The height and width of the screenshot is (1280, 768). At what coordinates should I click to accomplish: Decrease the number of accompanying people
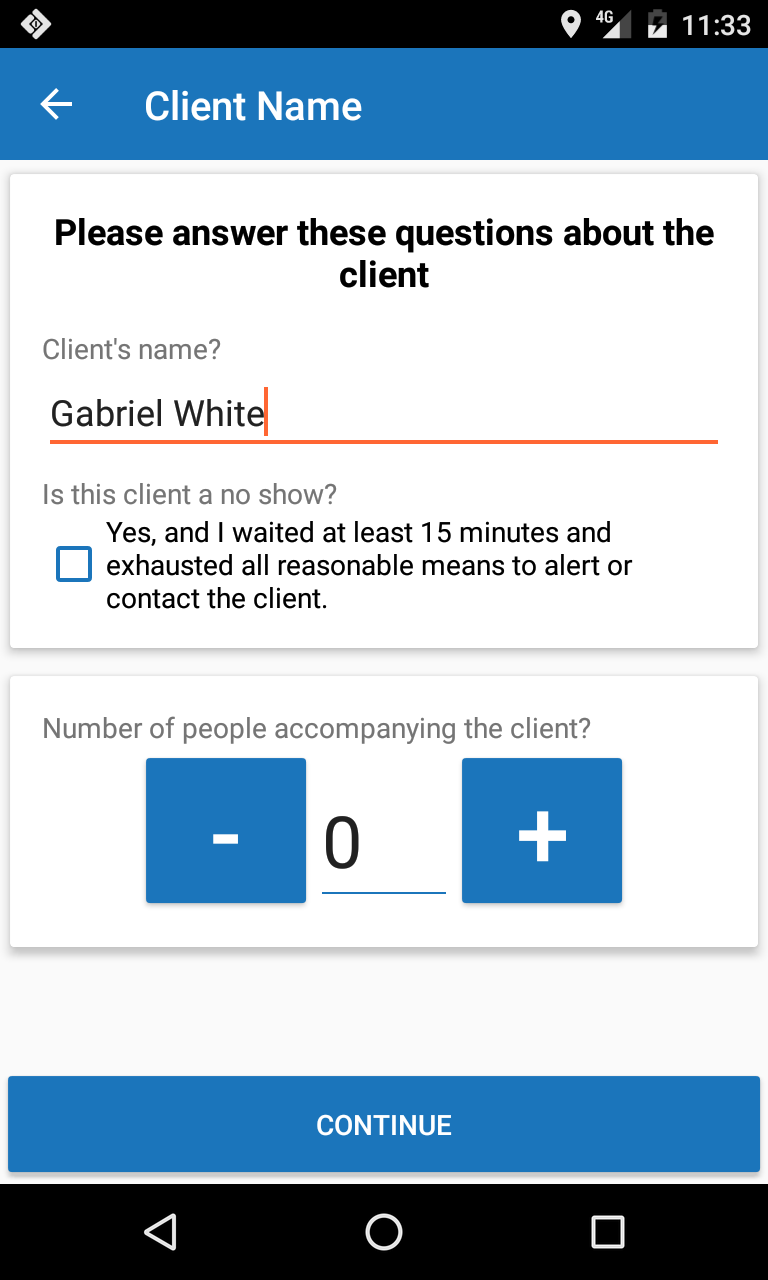[x=226, y=831]
